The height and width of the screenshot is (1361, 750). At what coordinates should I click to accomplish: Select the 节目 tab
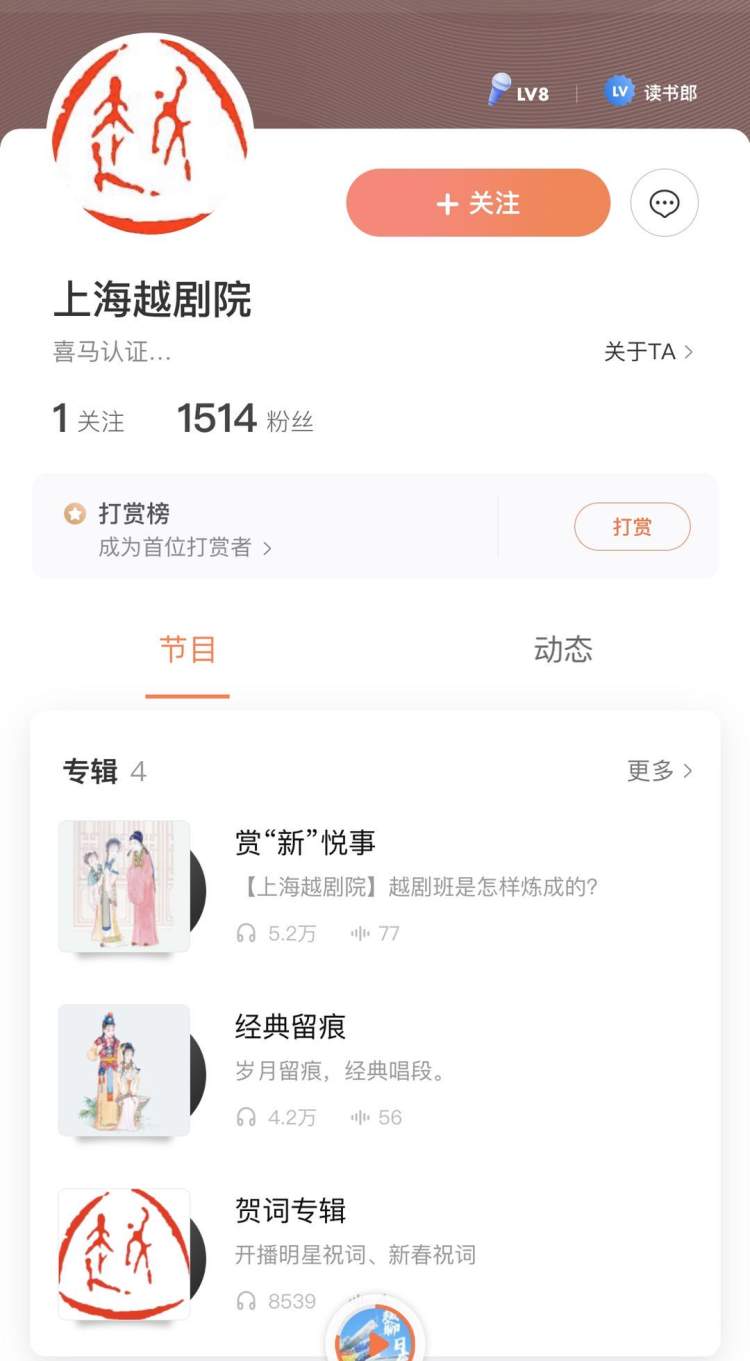pyautogui.click(x=188, y=650)
